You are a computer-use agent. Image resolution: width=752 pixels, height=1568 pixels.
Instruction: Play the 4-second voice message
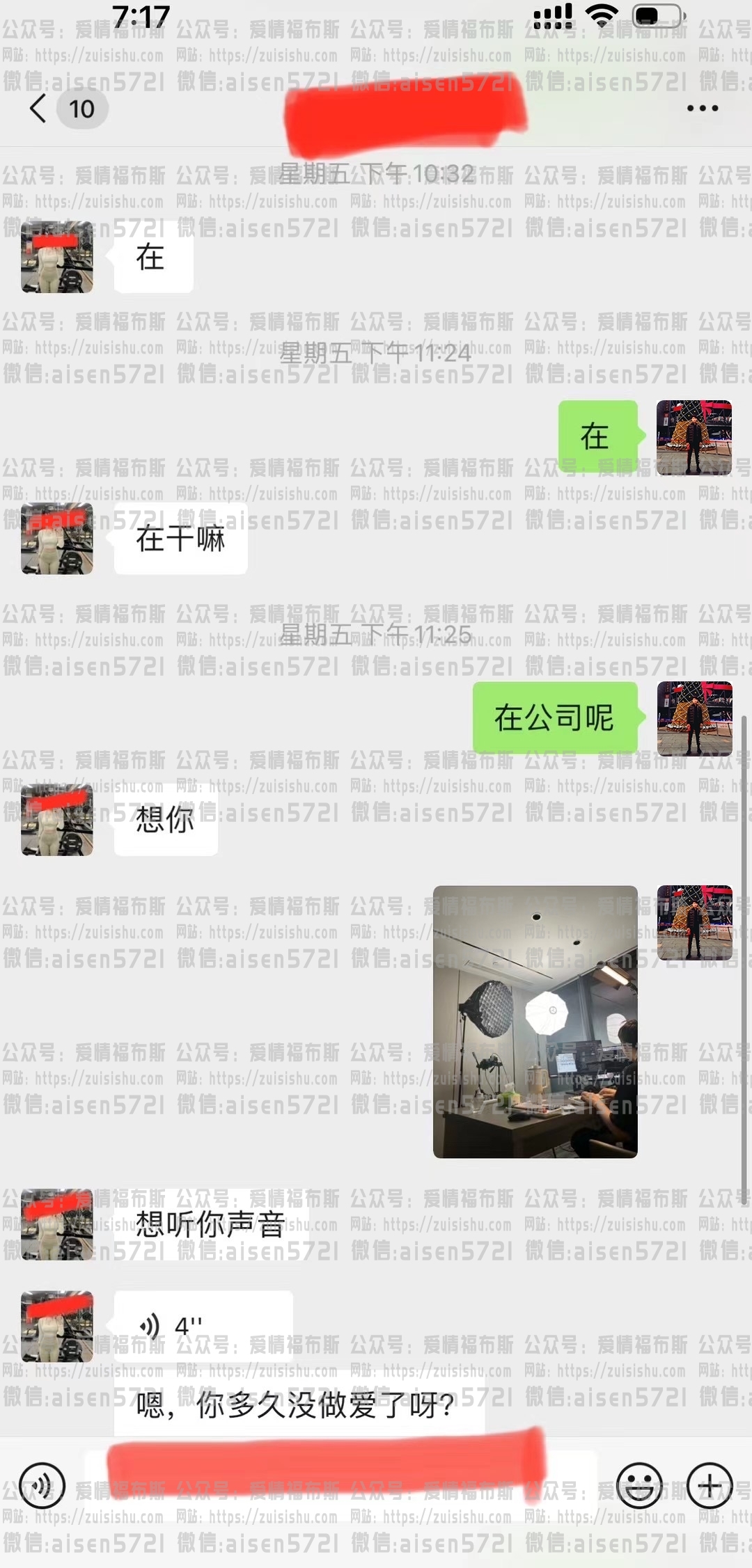click(x=202, y=1326)
